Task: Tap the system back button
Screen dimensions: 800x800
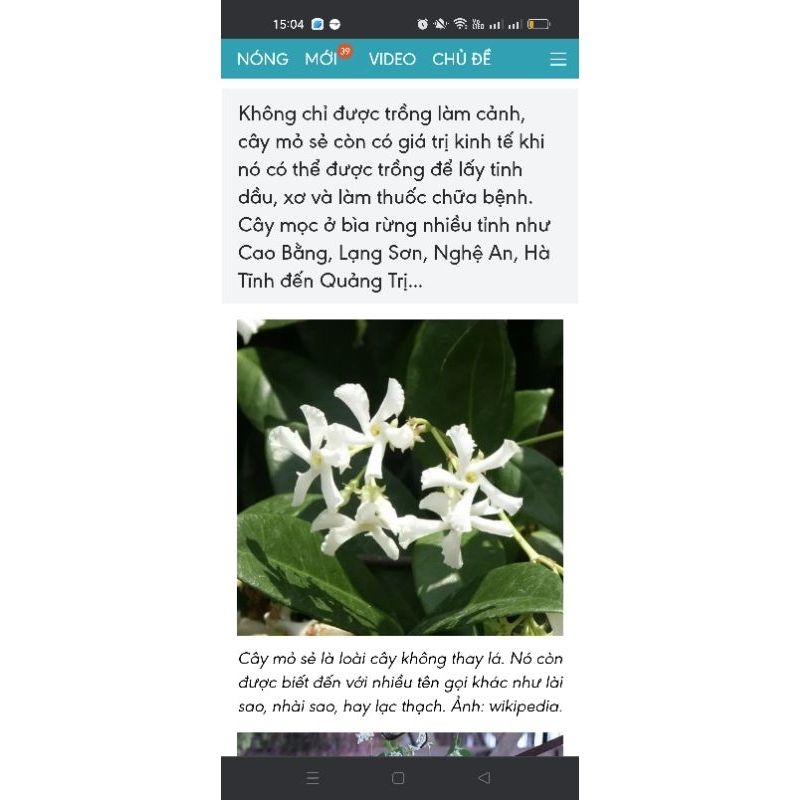Action: [484, 778]
